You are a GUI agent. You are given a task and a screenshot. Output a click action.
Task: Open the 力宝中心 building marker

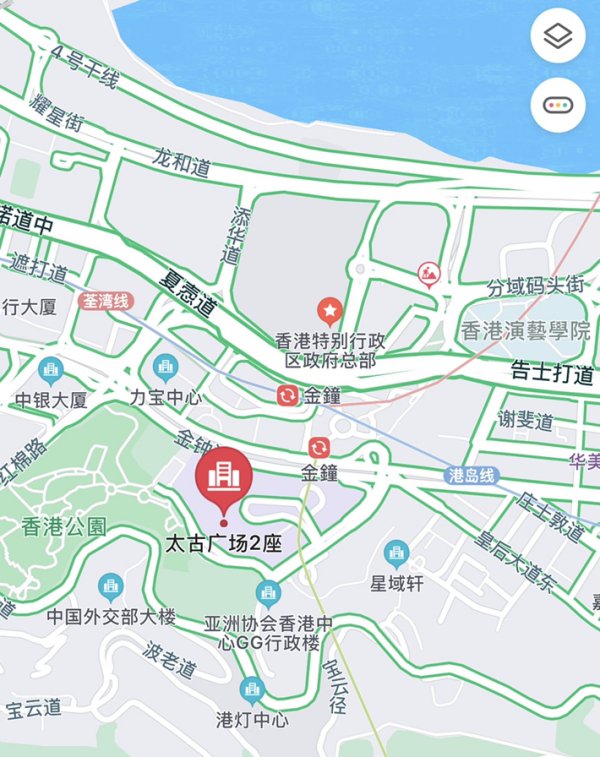pyautogui.click(x=165, y=367)
